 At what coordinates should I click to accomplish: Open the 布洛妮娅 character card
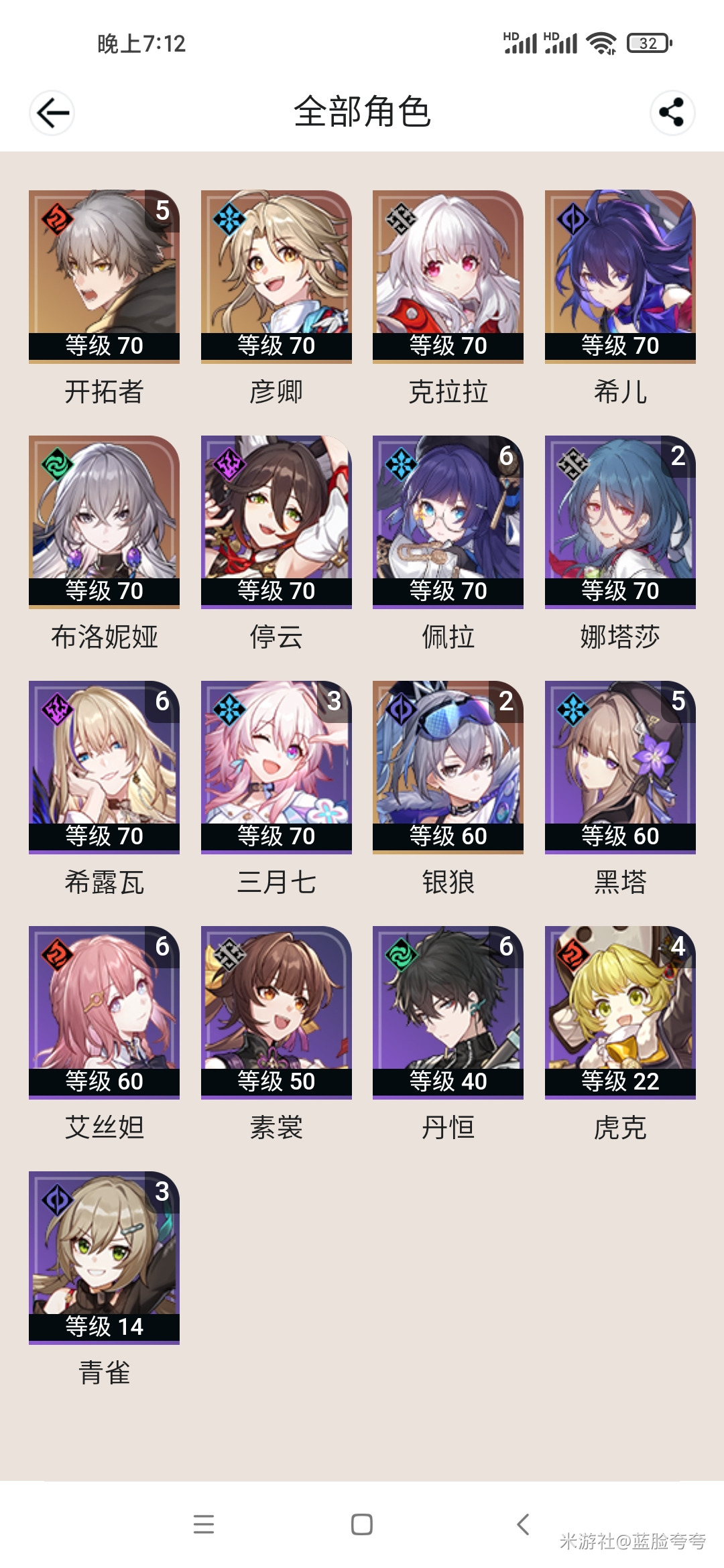[104, 521]
